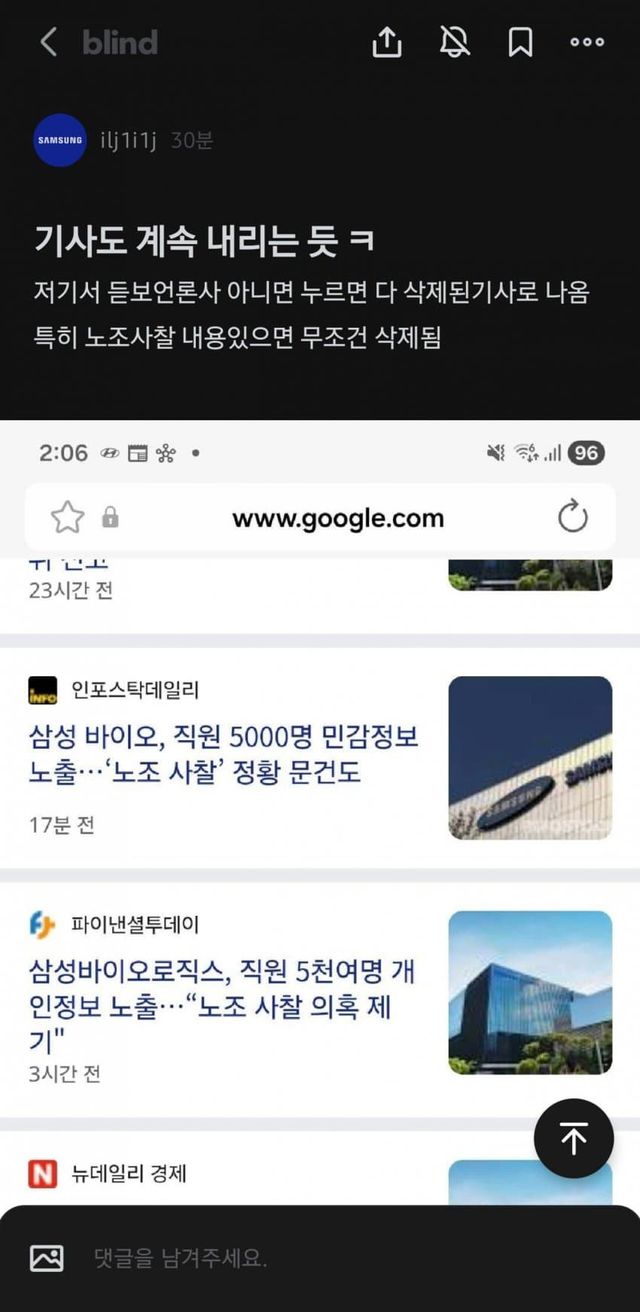
Task: Attach an image to your comment
Action: 47,1258
